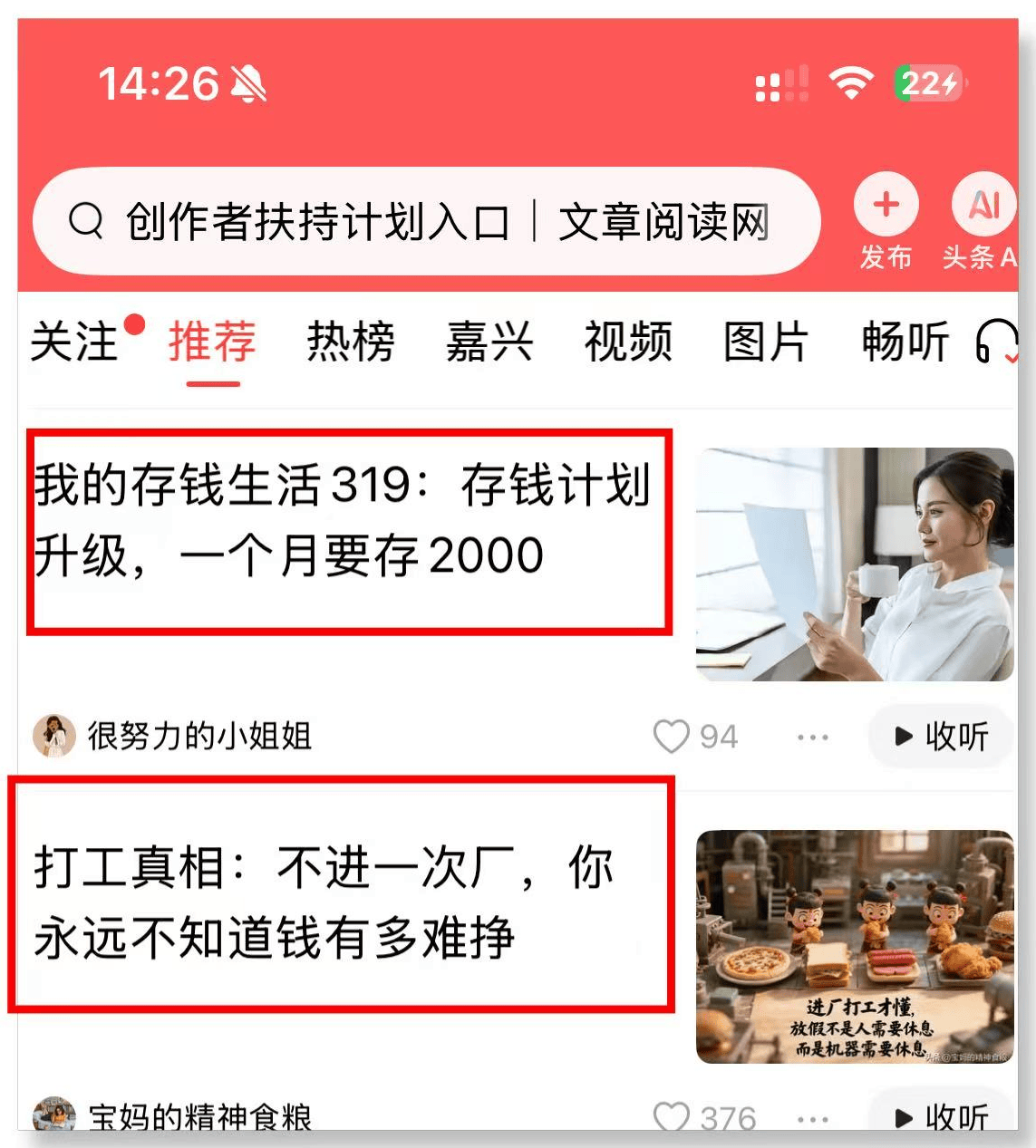The image size is (1036, 1148).
Task: Open more options for 很努力的小姐姐's article
Action: tap(812, 737)
